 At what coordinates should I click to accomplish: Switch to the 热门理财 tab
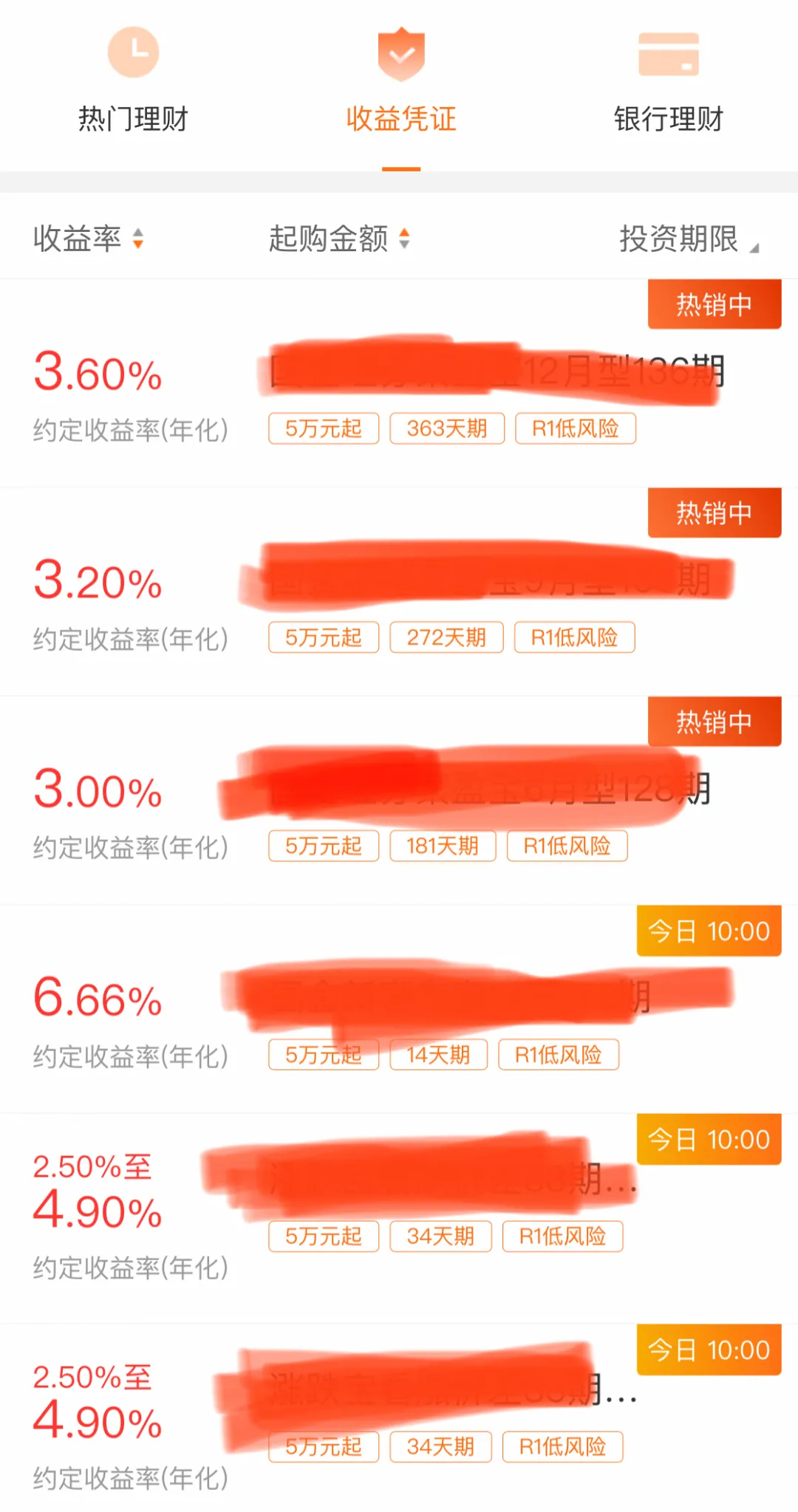pyautogui.click(x=133, y=81)
